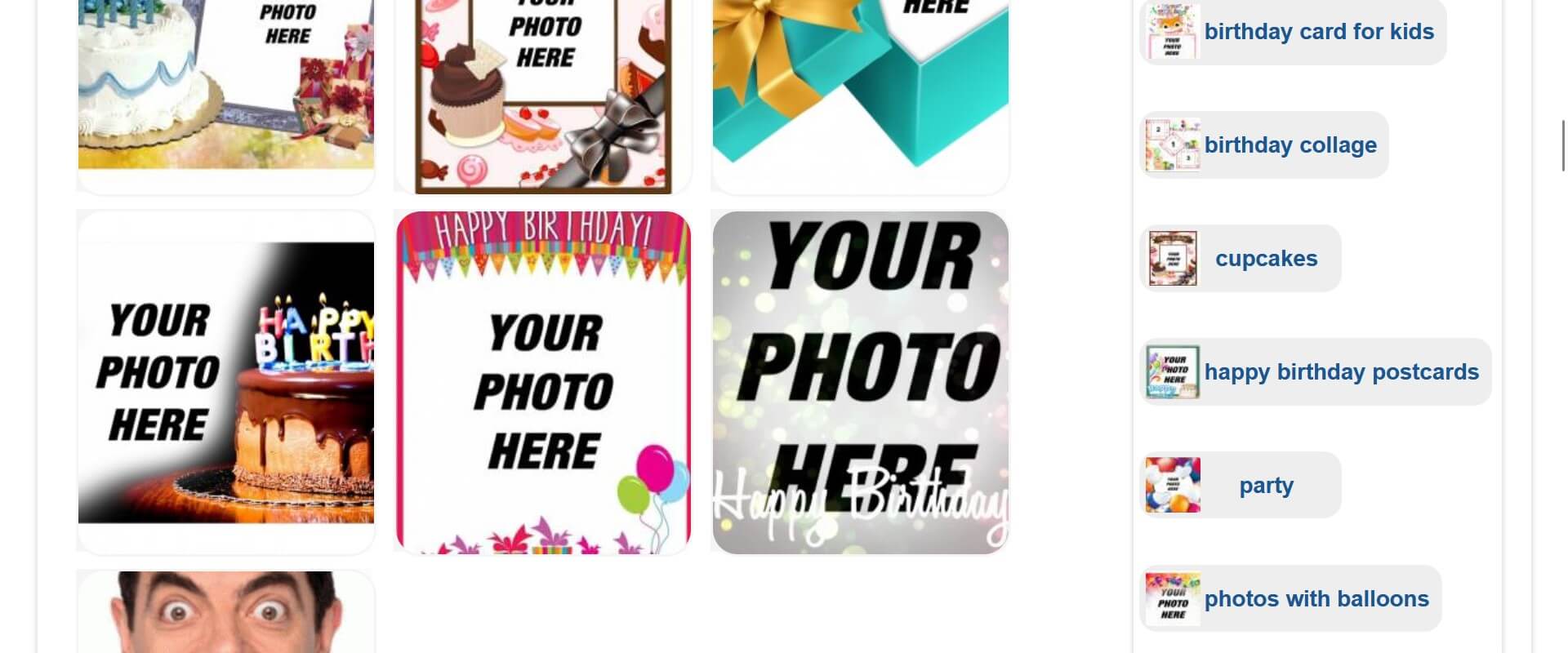Screen dimensions: 1568x653
Task: Open the cupcake and bow photo frame
Action: click(543, 94)
